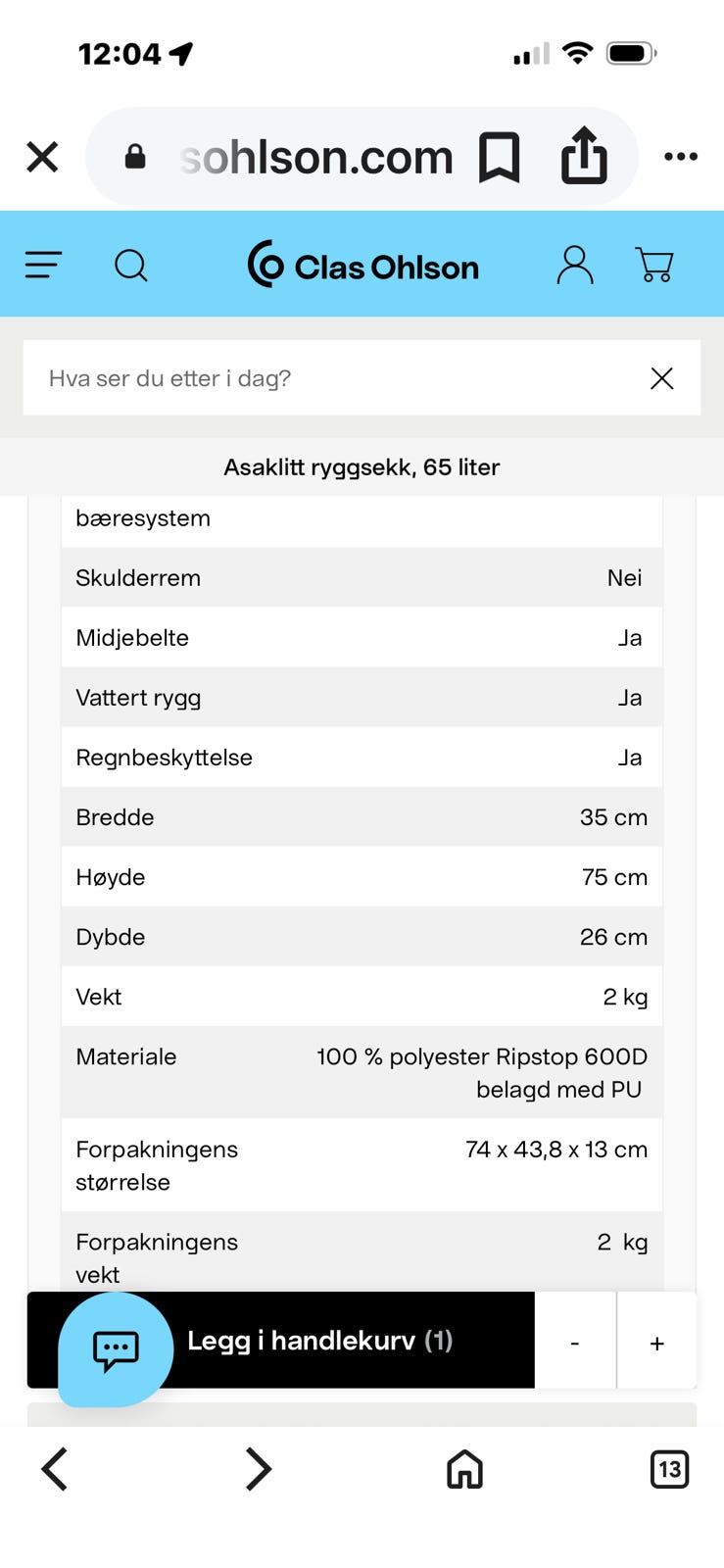This screenshot has width=724, height=1568.
Task: Go forward to the next page
Action: 258,1469
